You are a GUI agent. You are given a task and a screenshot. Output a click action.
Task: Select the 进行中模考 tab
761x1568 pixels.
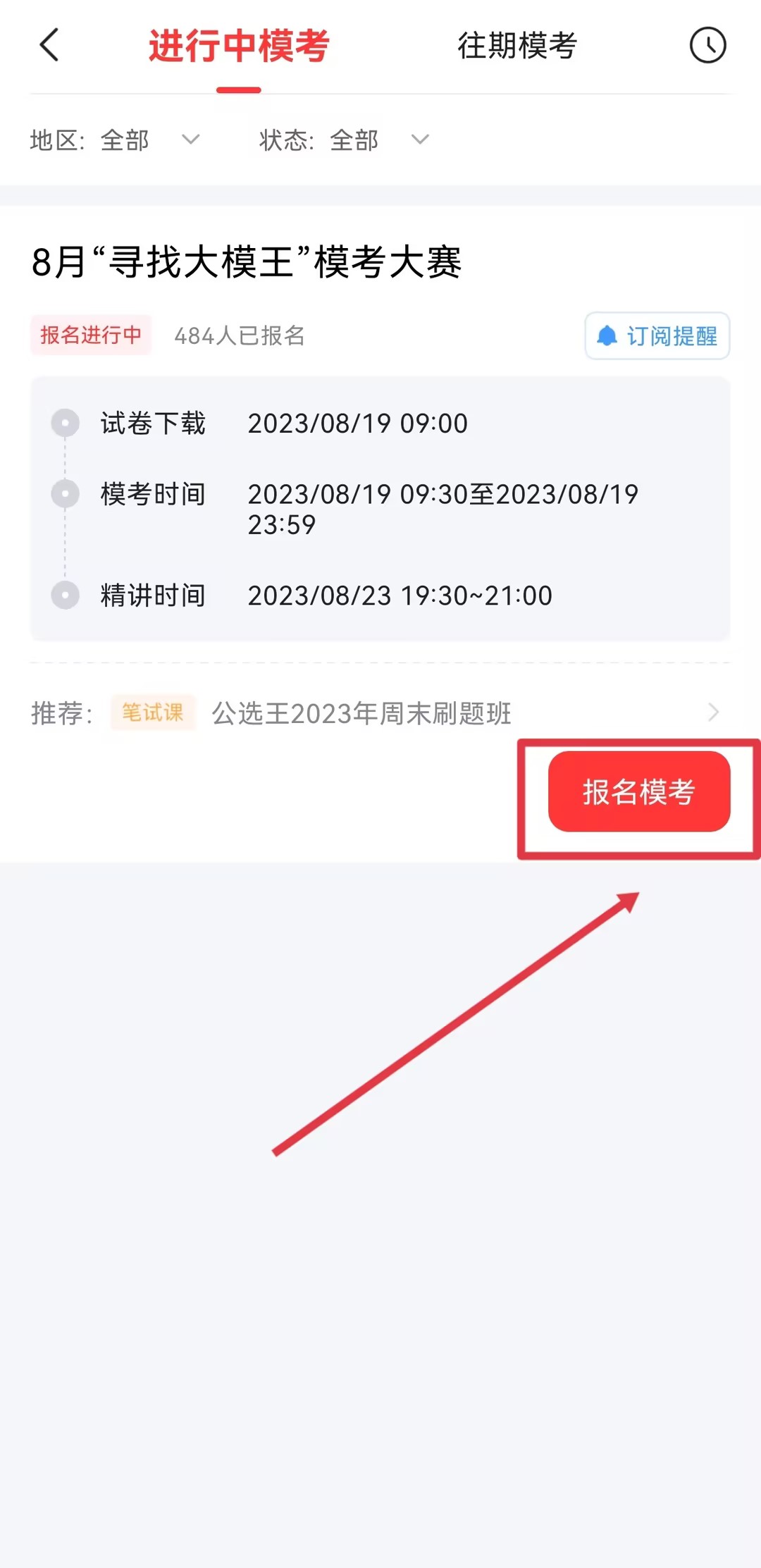(x=239, y=46)
